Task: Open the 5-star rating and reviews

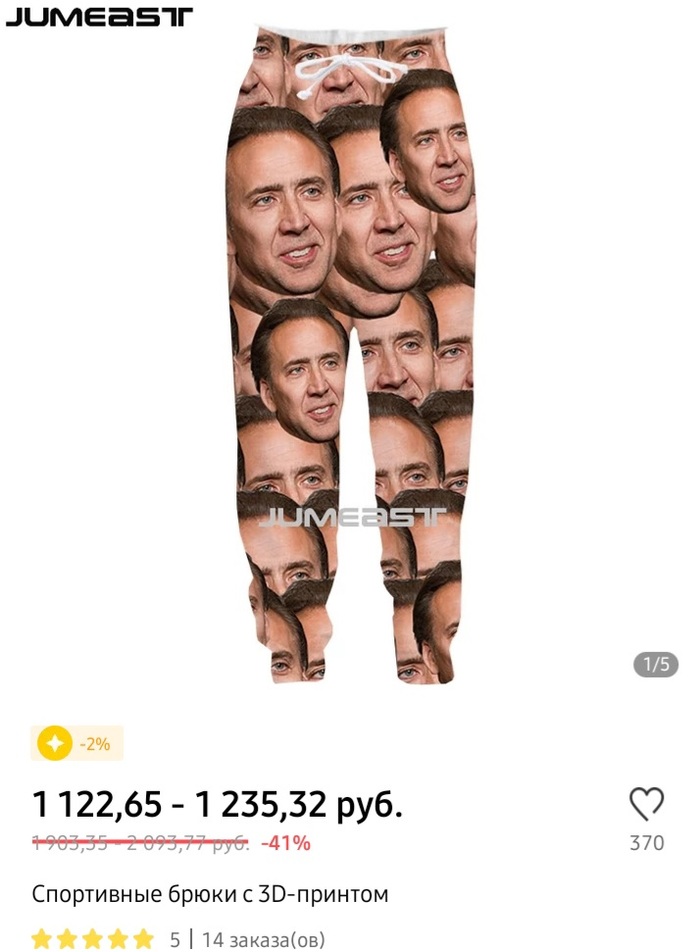Action: [x=93, y=939]
